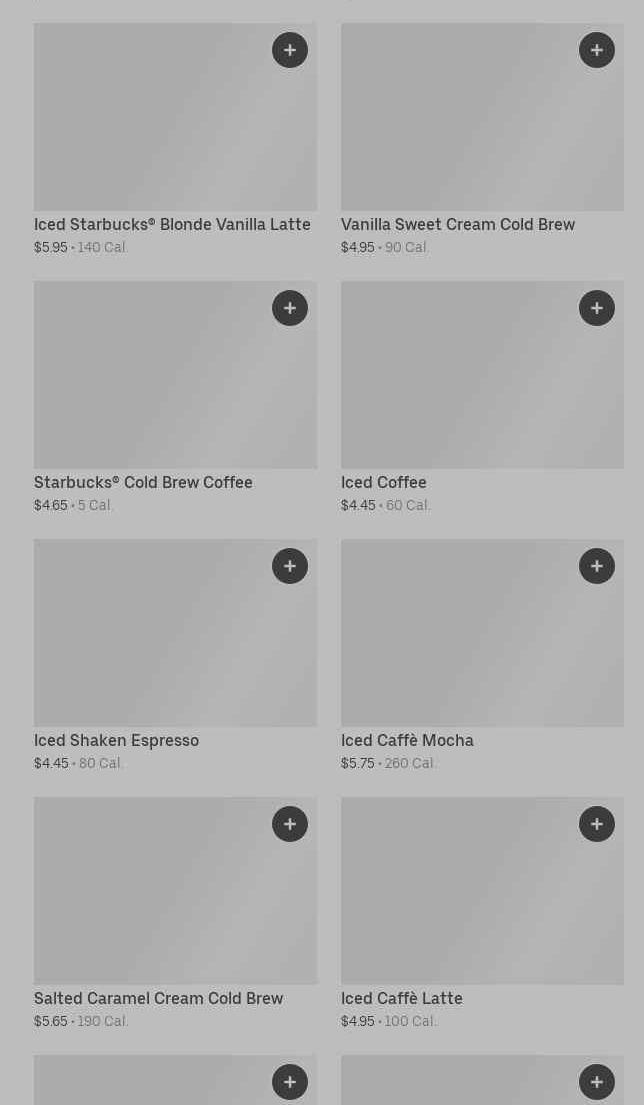
Task: Add Iced Shaken Espresso to cart
Action: [x=290, y=566]
